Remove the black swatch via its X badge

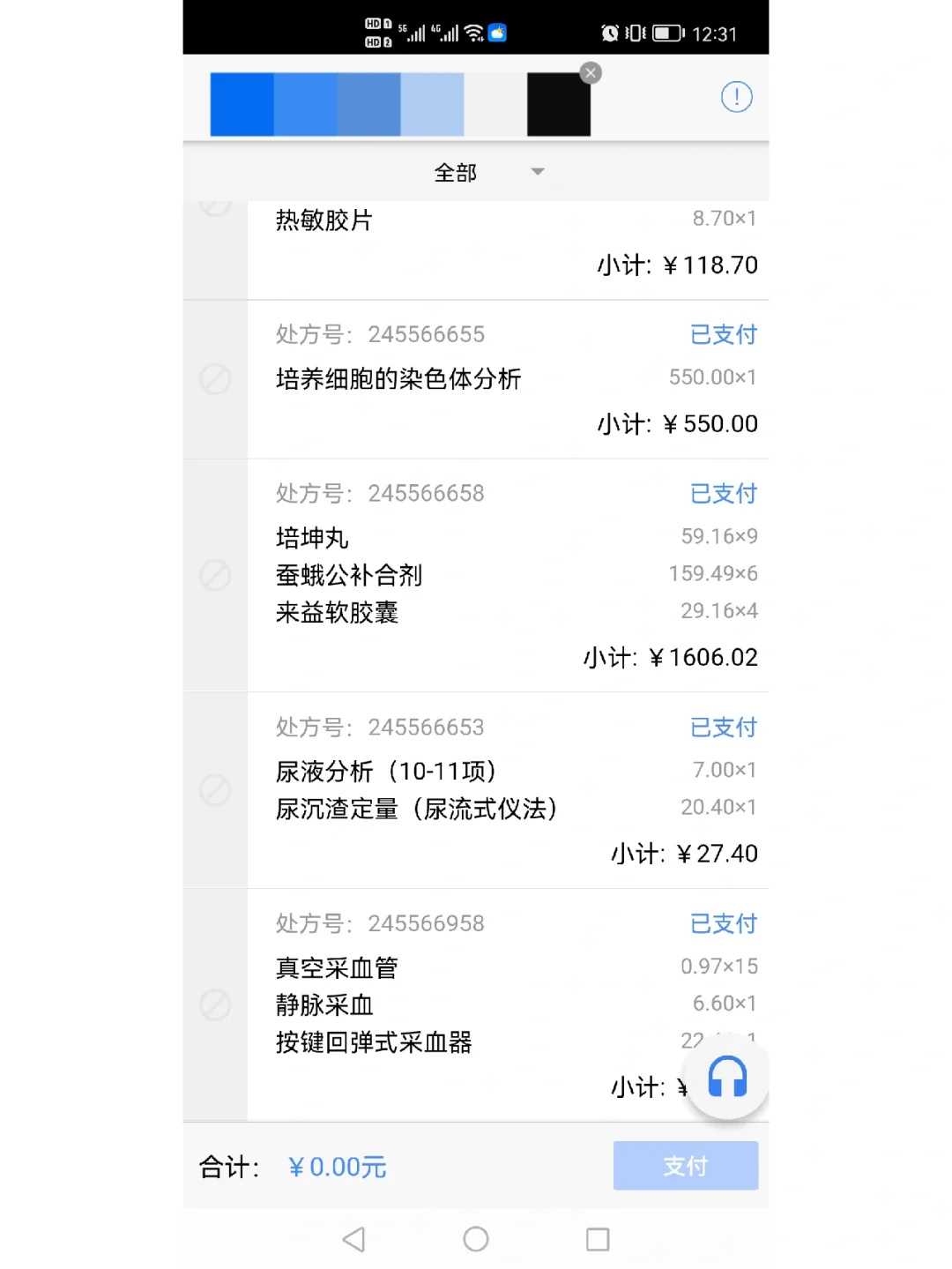pyautogui.click(x=590, y=72)
